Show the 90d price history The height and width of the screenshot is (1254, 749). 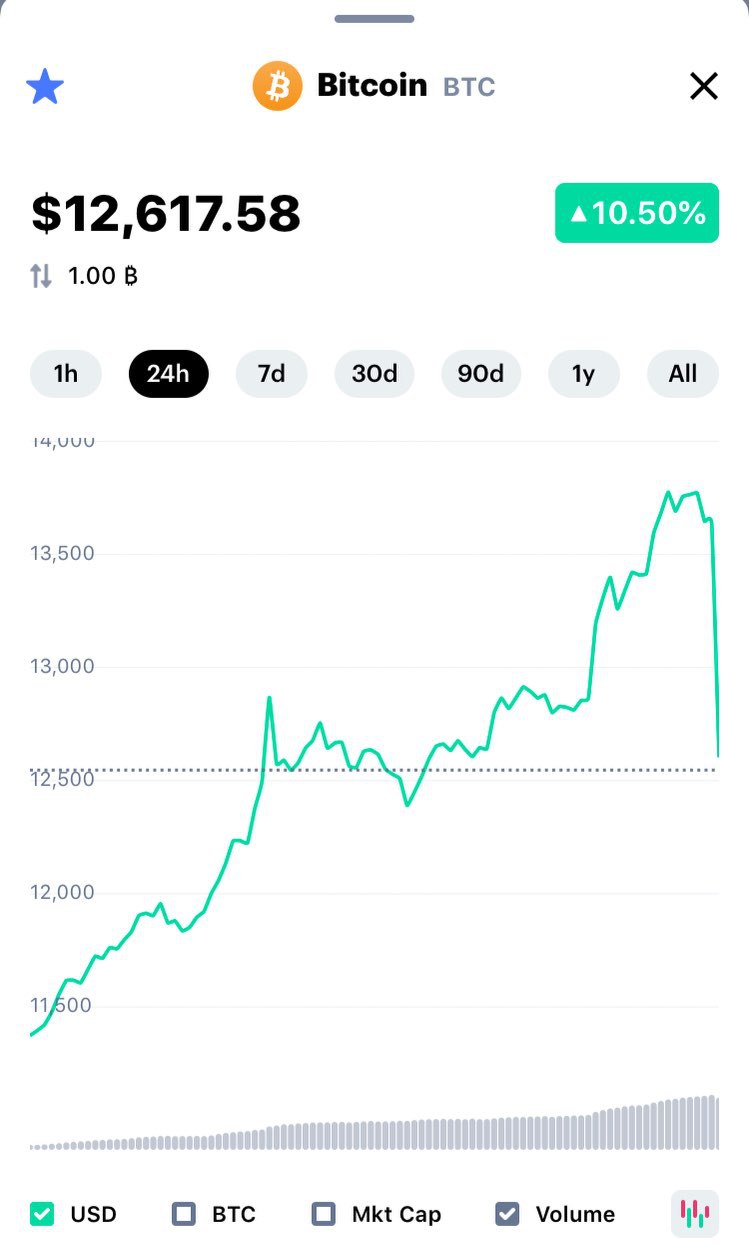481,374
